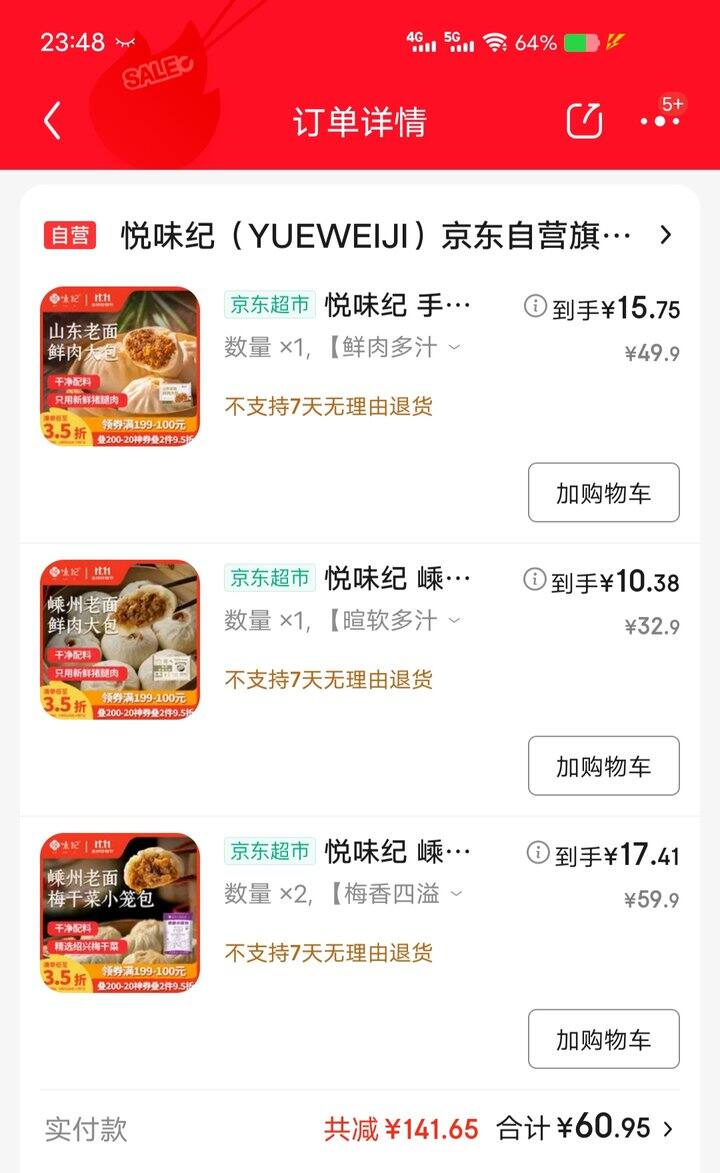Tap 加购物车 for 山东老面鲜肉大包
720x1173 pixels.
pyautogui.click(x=603, y=492)
